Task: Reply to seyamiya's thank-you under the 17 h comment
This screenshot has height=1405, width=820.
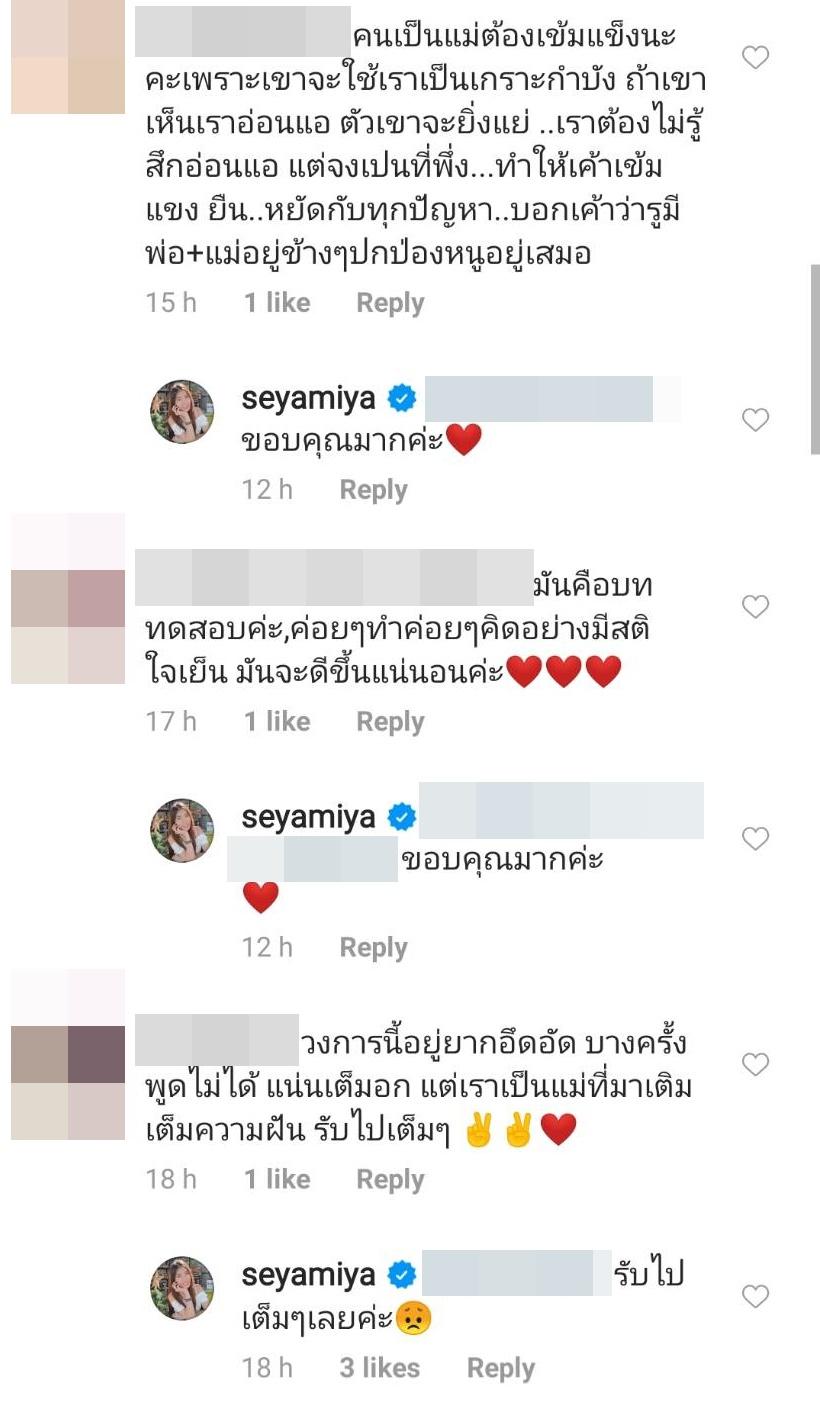Action: (x=373, y=947)
